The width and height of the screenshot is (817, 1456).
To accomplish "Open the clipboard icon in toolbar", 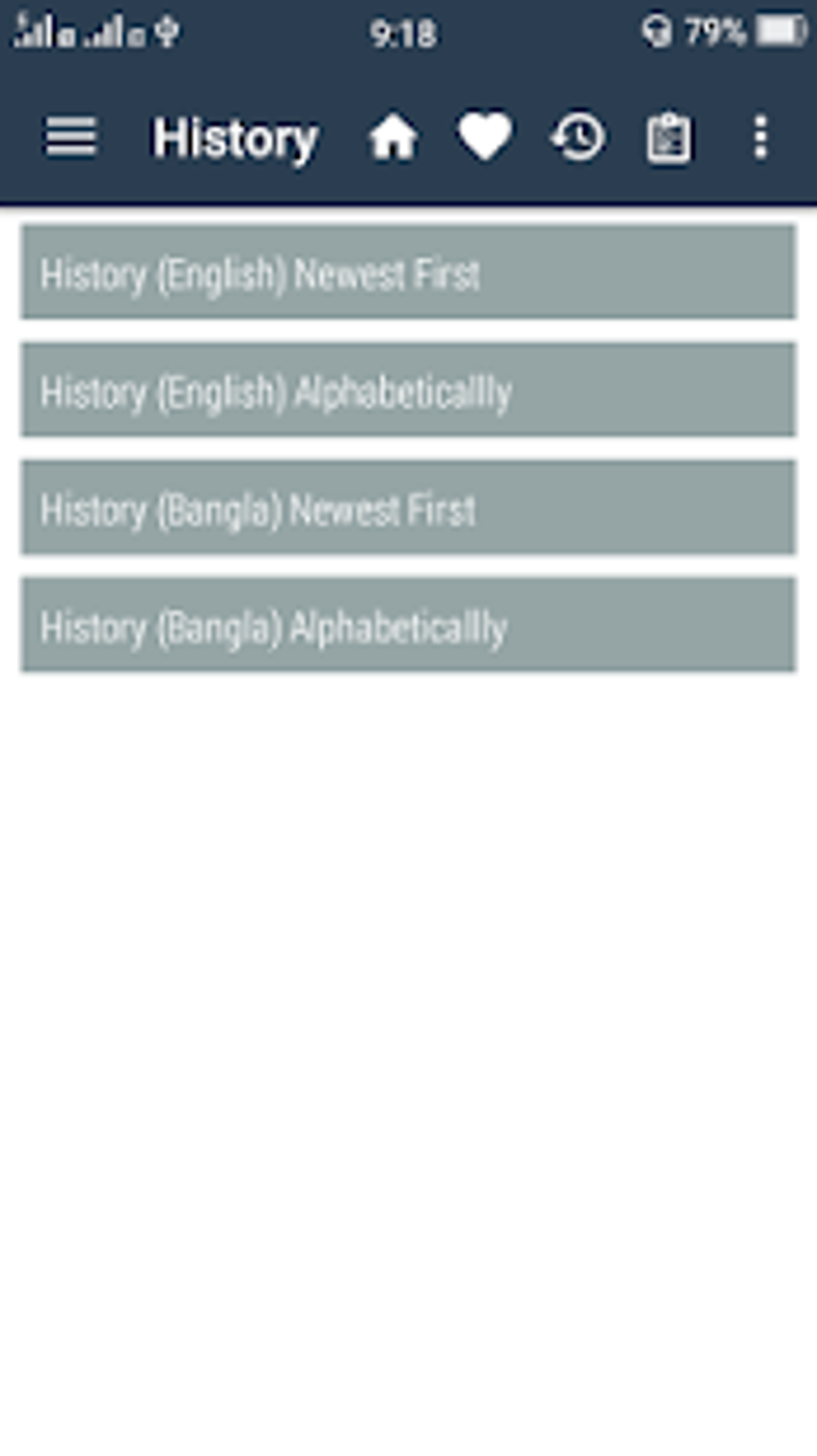I will (x=669, y=139).
